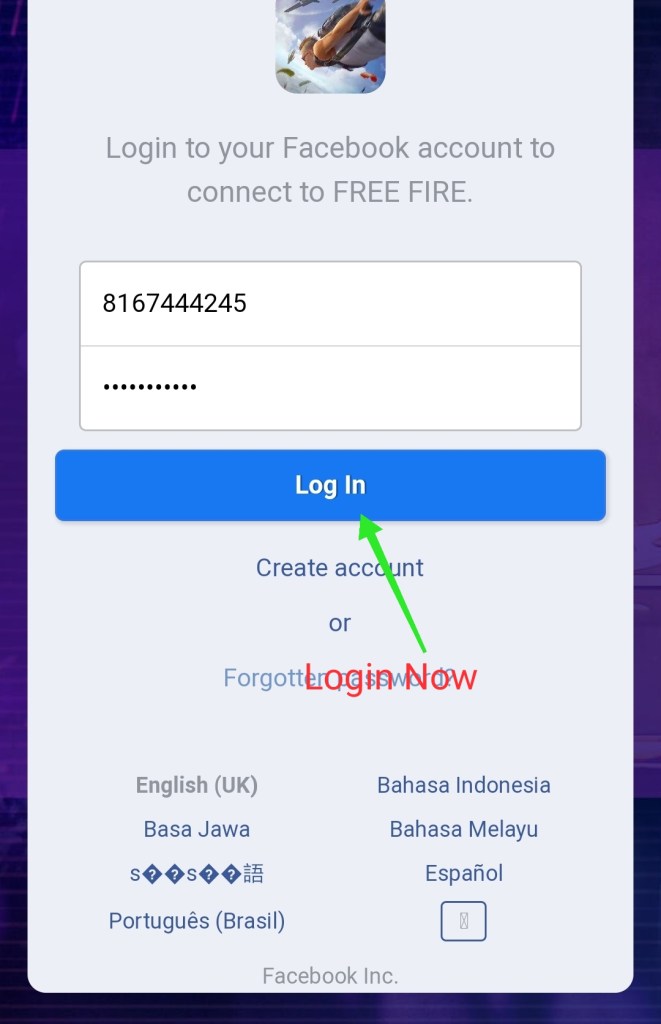This screenshot has width=661, height=1024.
Task: Change language to Español
Action: point(463,873)
